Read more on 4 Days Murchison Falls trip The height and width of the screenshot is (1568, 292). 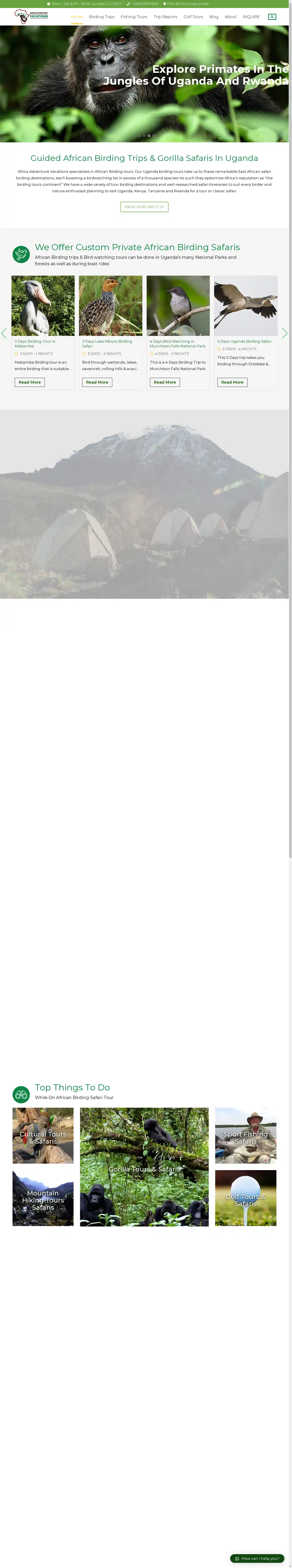pyautogui.click(x=165, y=382)
